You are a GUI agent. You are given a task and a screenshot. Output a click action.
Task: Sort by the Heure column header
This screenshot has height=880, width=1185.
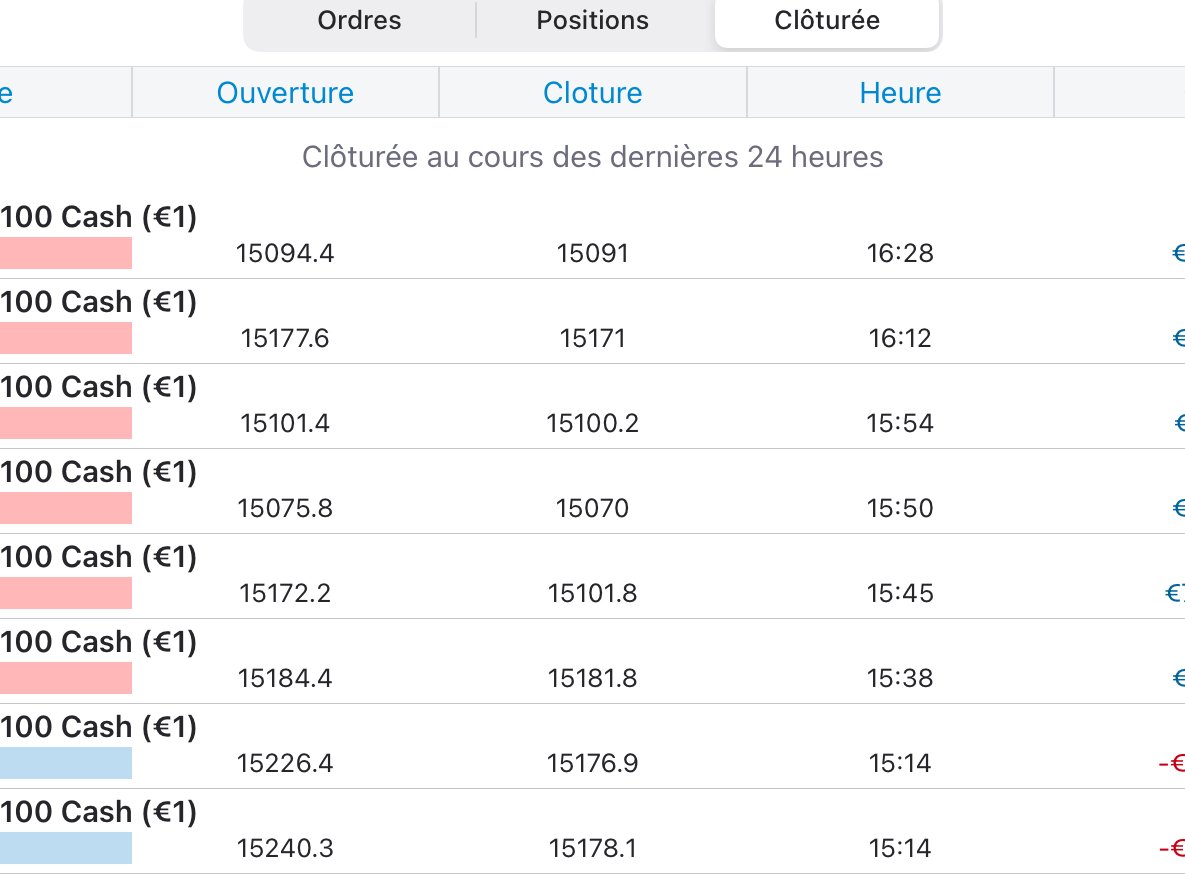[900, 93]
